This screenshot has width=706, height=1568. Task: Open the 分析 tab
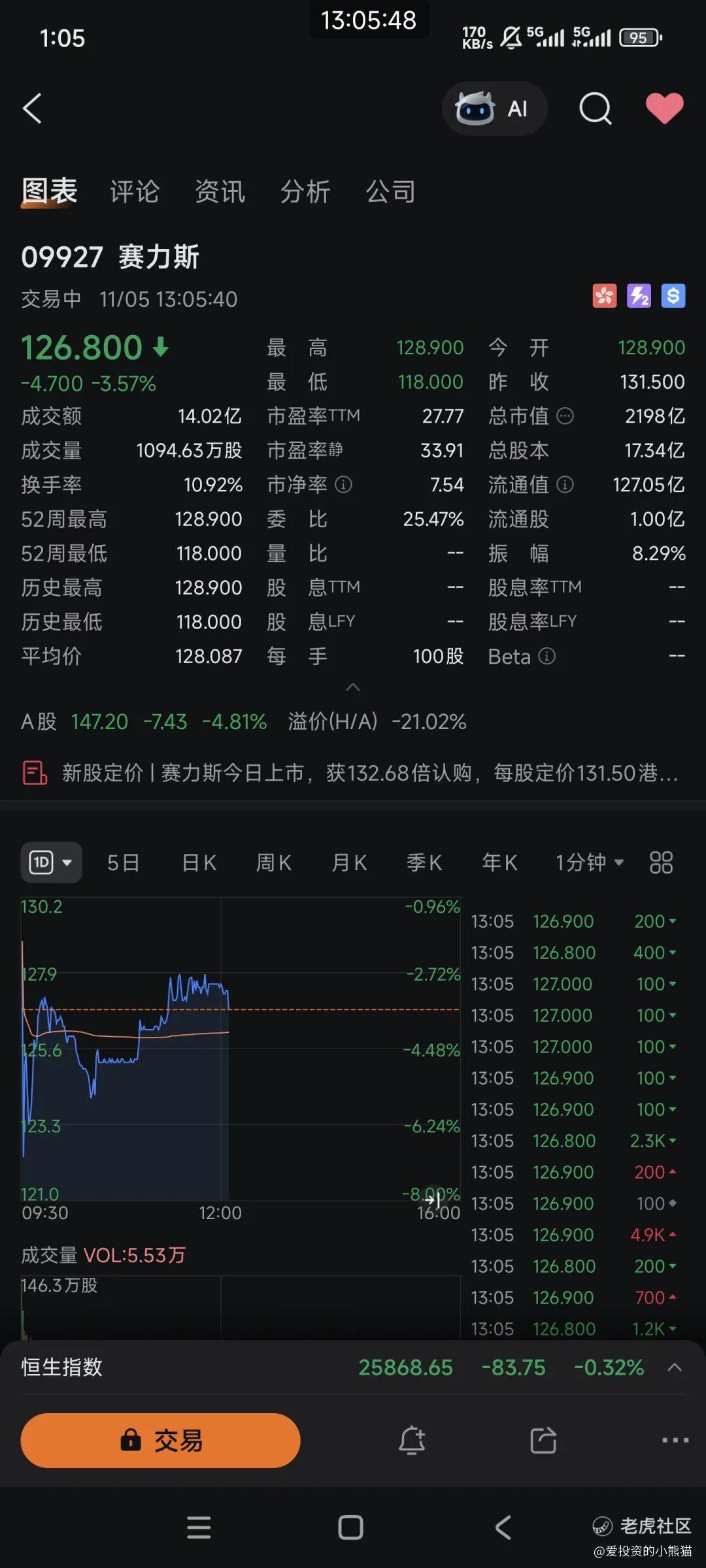[x=305, y=192]
